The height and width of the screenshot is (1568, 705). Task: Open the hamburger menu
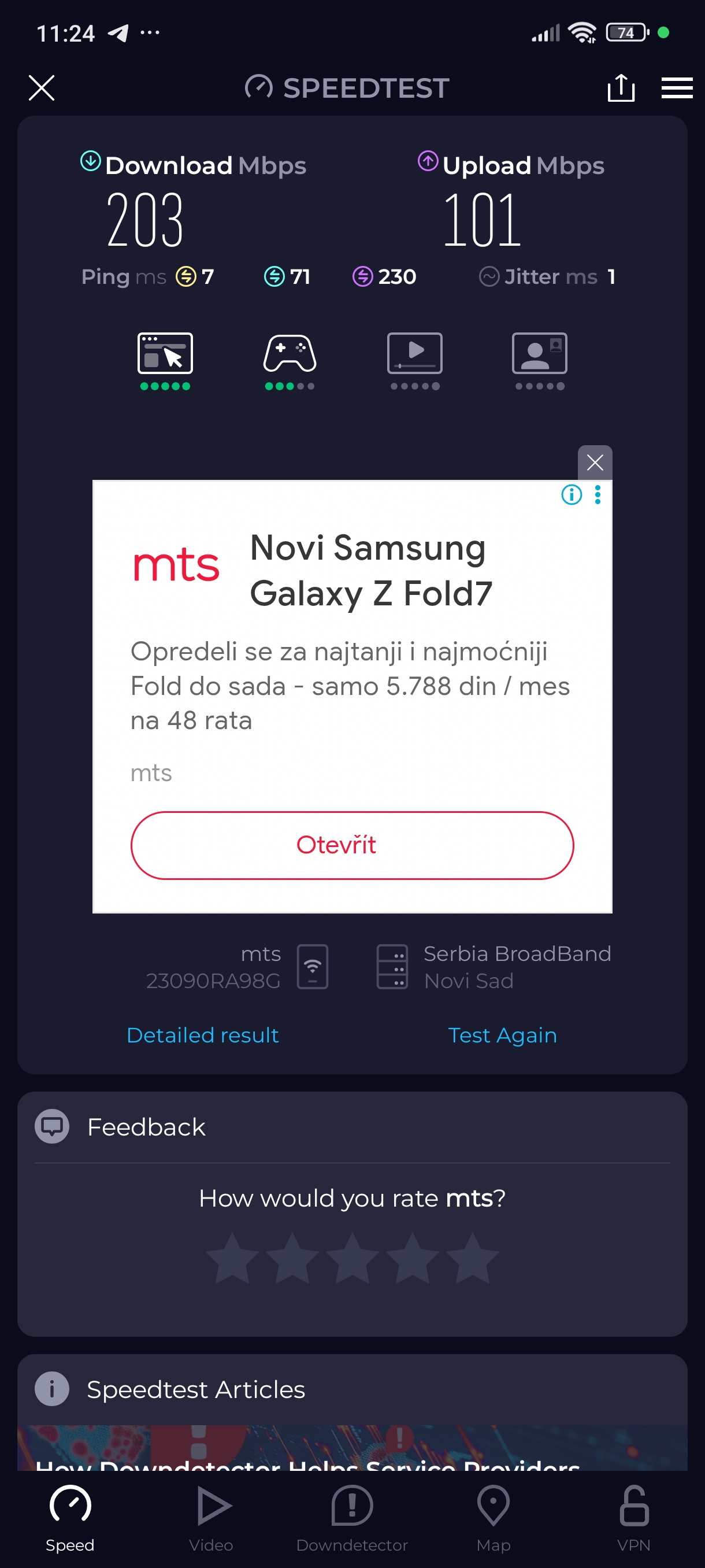(x=677, y=88)
